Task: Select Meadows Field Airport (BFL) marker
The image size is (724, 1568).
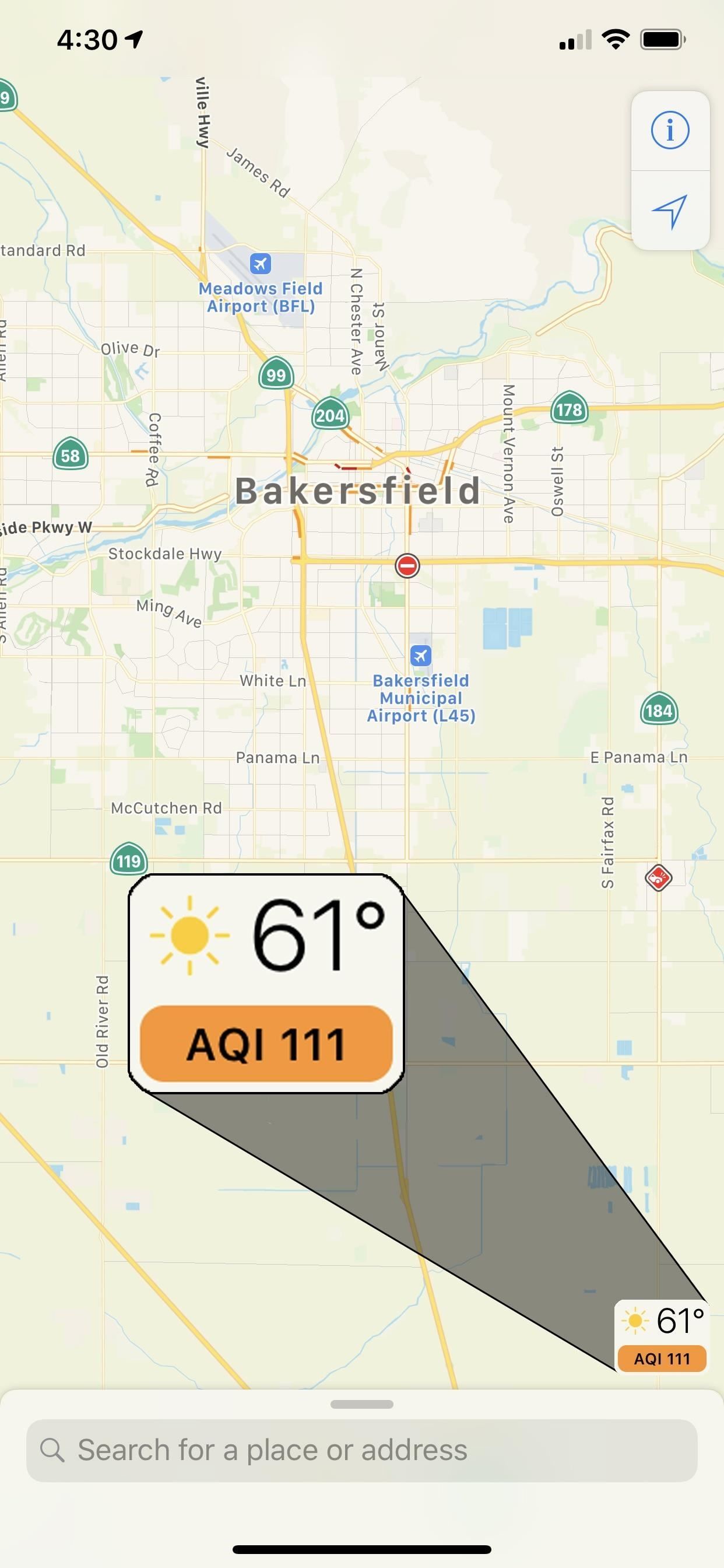Action: 261,264
